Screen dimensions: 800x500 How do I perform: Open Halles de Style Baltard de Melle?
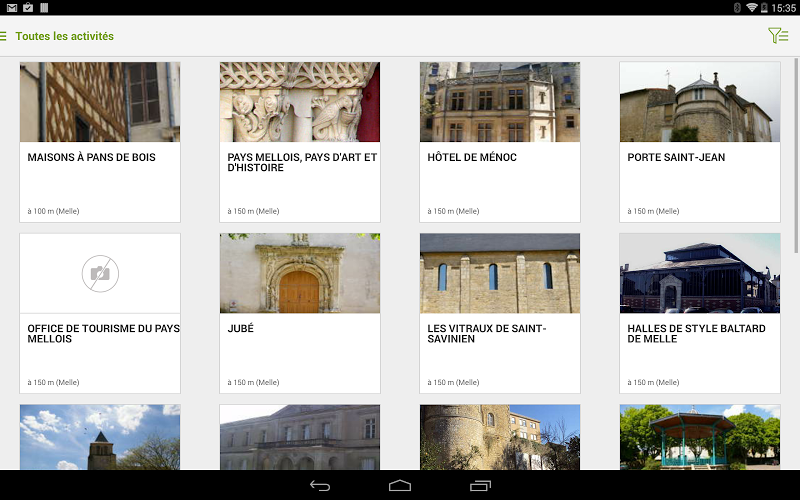pyautogui.click(x=700, y=313)
